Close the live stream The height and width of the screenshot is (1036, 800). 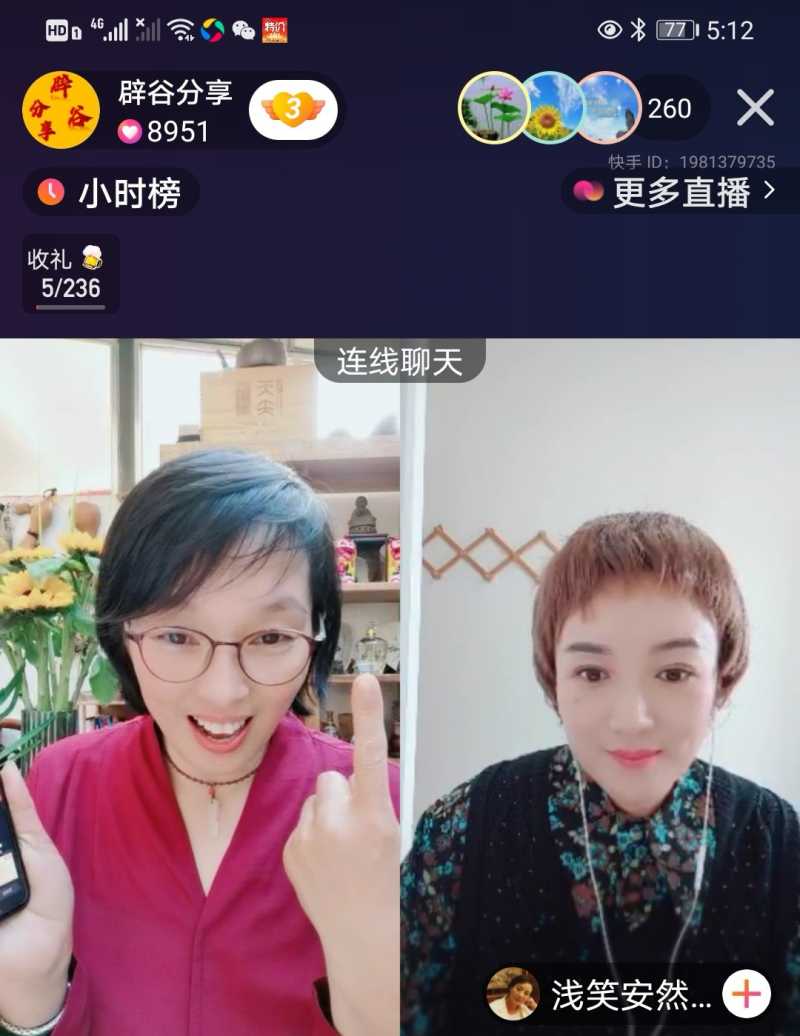pyautogui.click(x=755, y=107)
